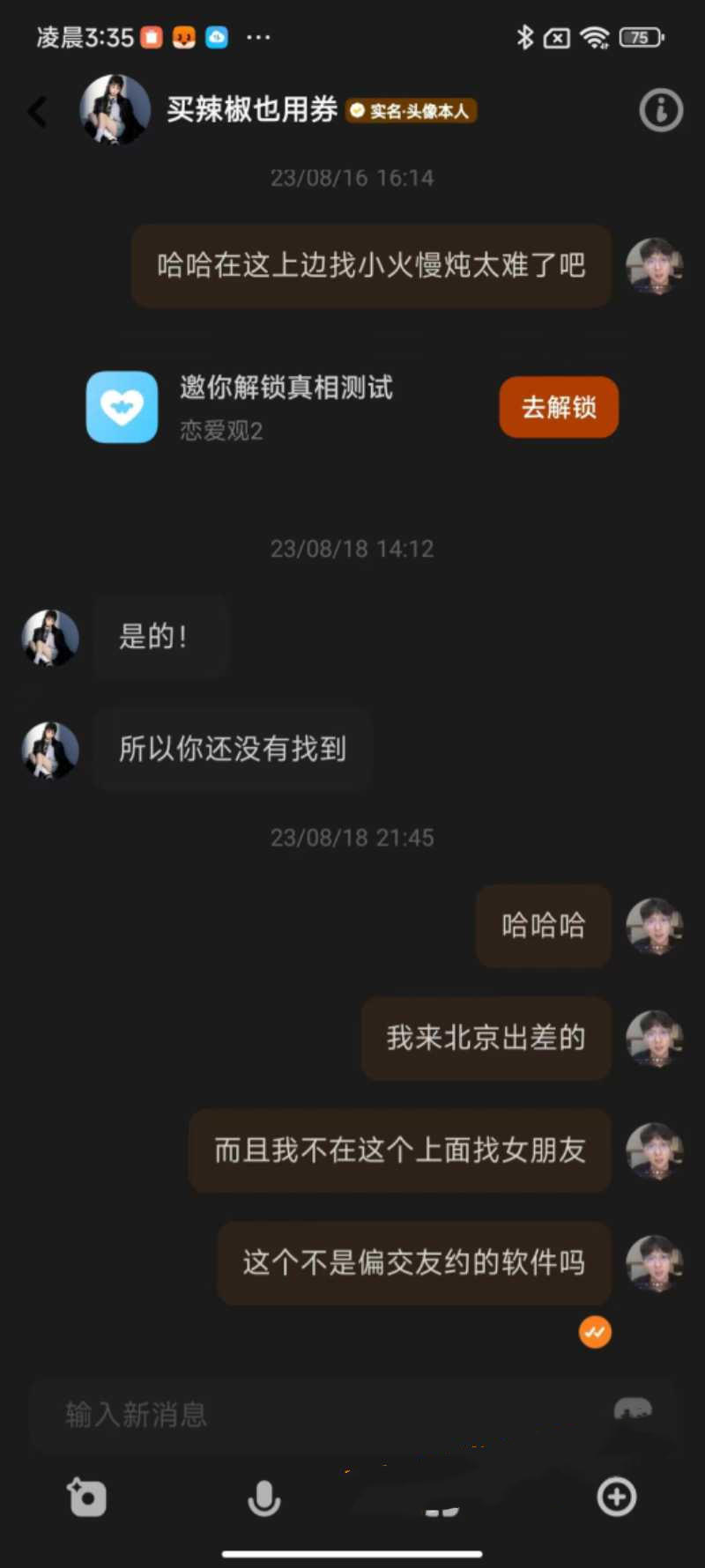This screenshot has height=1568, width=705.
Task: Open profile via the top avatar photo
Action: [115, 109]
